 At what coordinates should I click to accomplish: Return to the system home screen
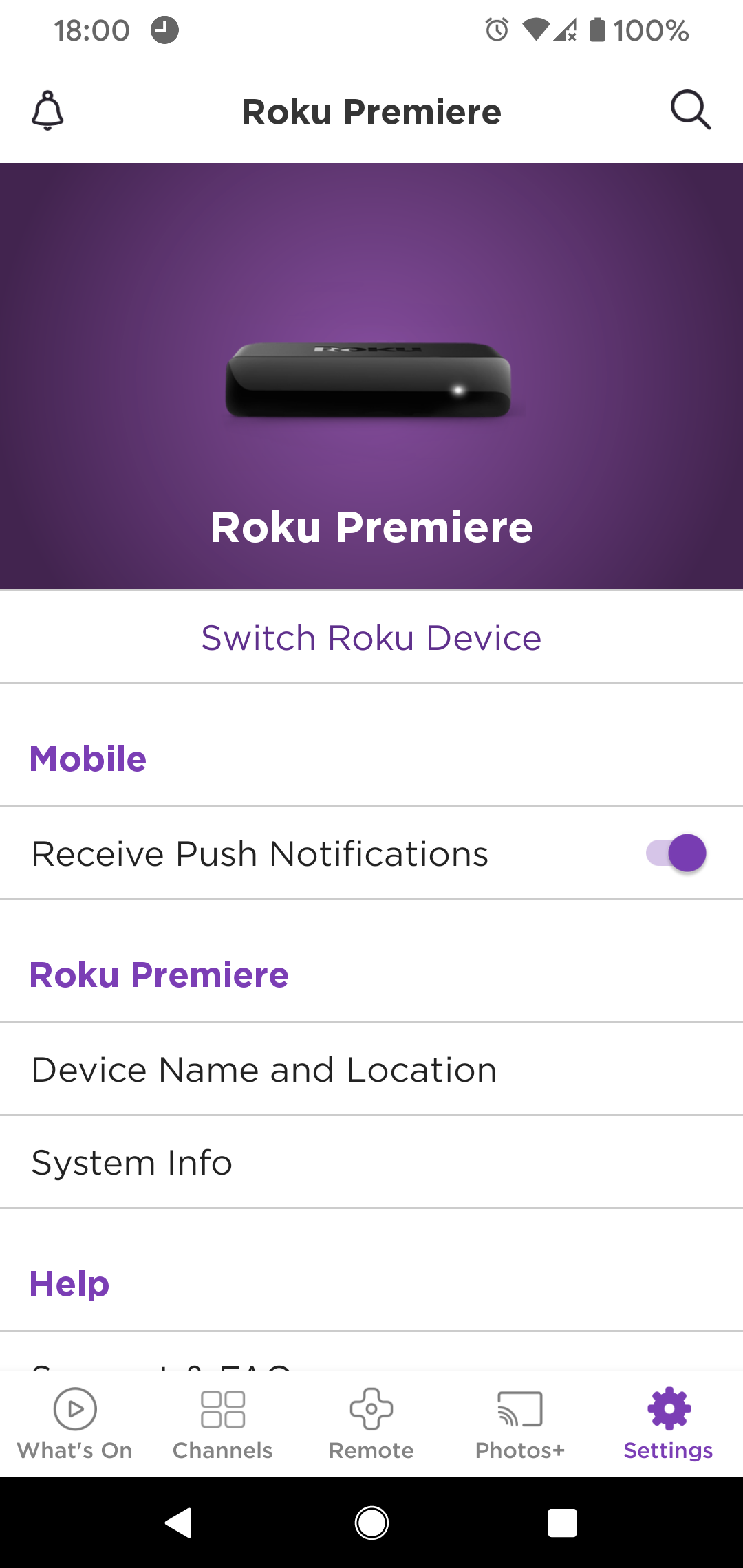click(371, 1523)
